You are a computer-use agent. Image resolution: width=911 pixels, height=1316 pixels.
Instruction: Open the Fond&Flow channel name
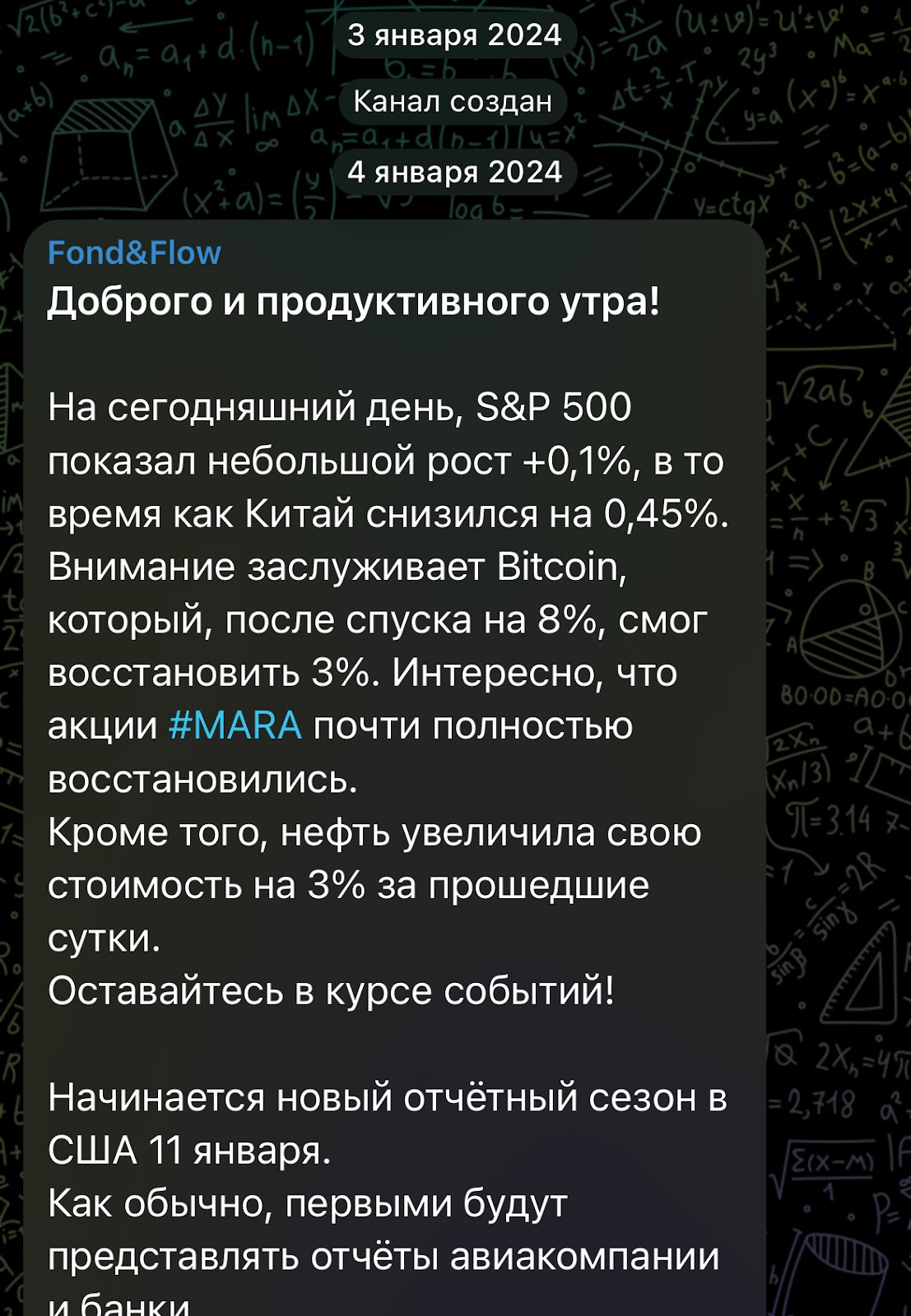coord(134,253)
